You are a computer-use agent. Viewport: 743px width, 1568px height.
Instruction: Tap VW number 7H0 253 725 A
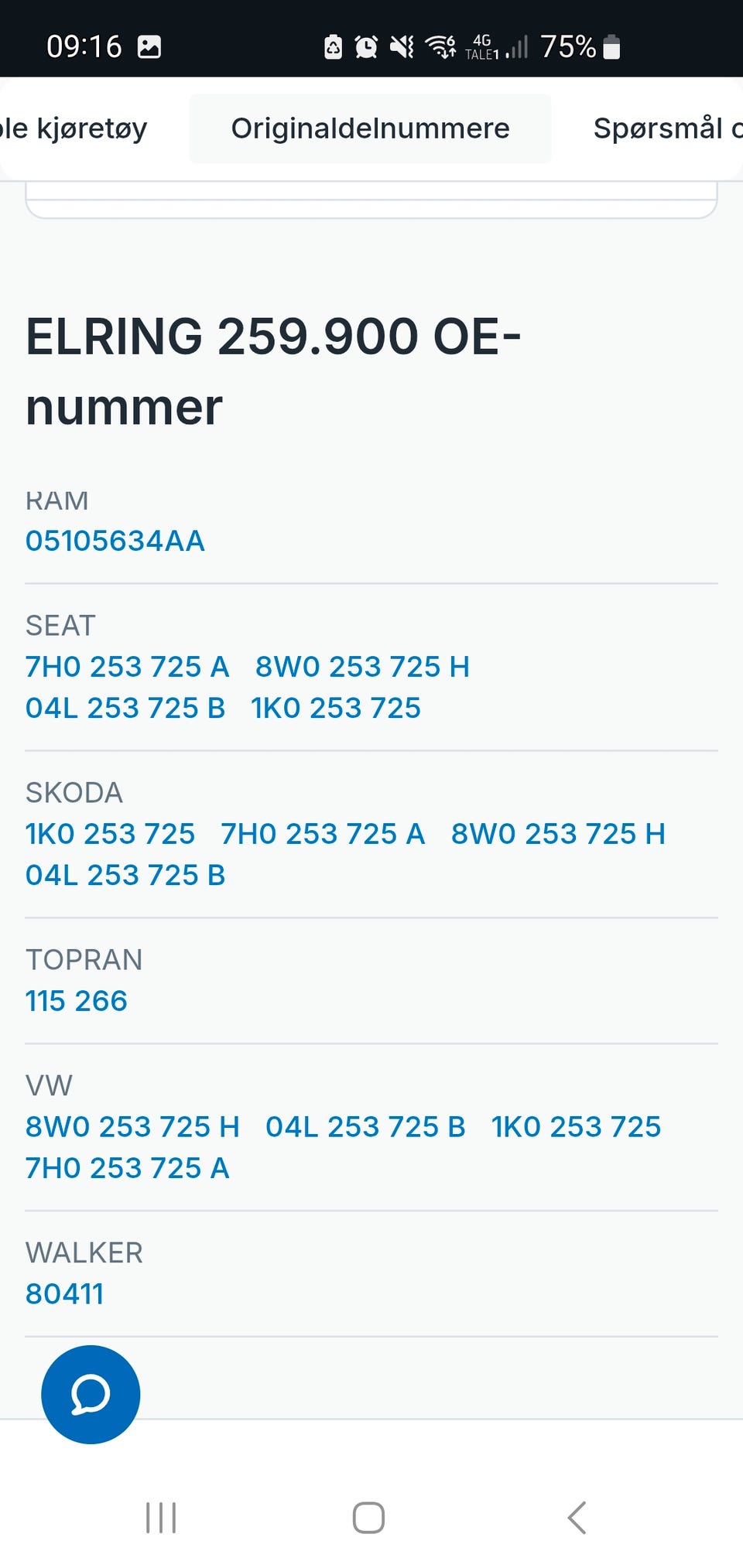pos(128,1168)
